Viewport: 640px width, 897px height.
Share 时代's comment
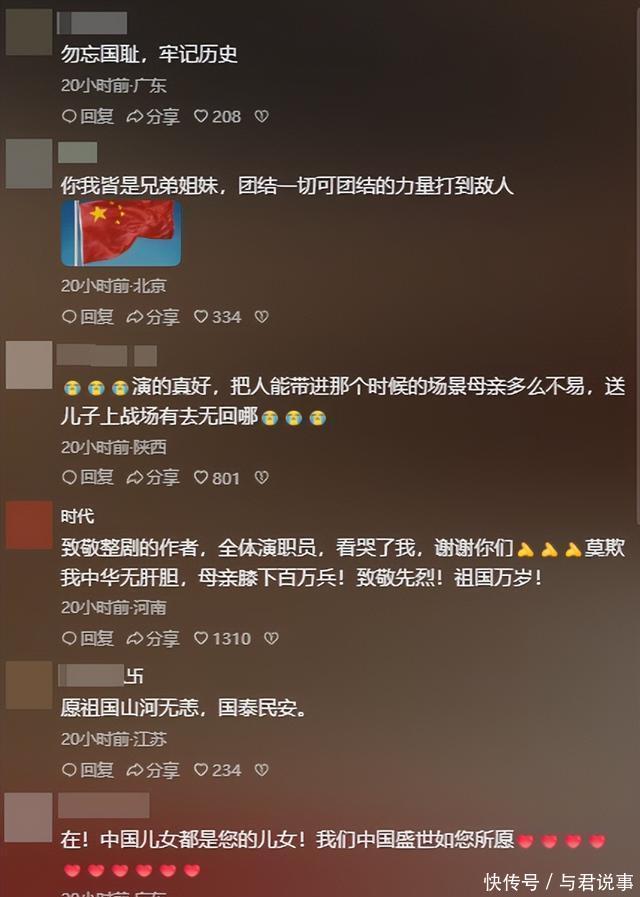coord(153,638)
